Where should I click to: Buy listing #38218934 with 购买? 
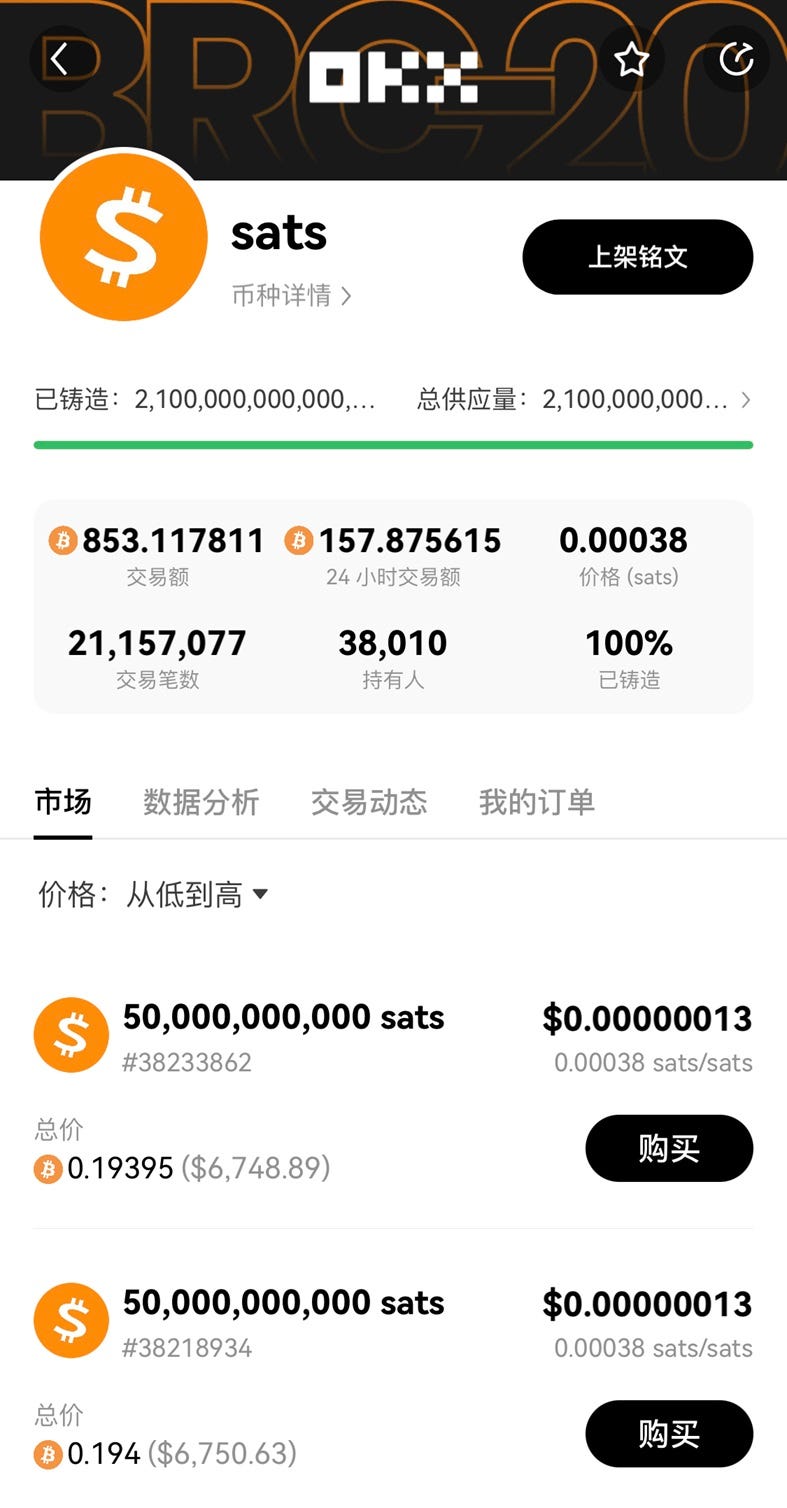pos(668,1433)
